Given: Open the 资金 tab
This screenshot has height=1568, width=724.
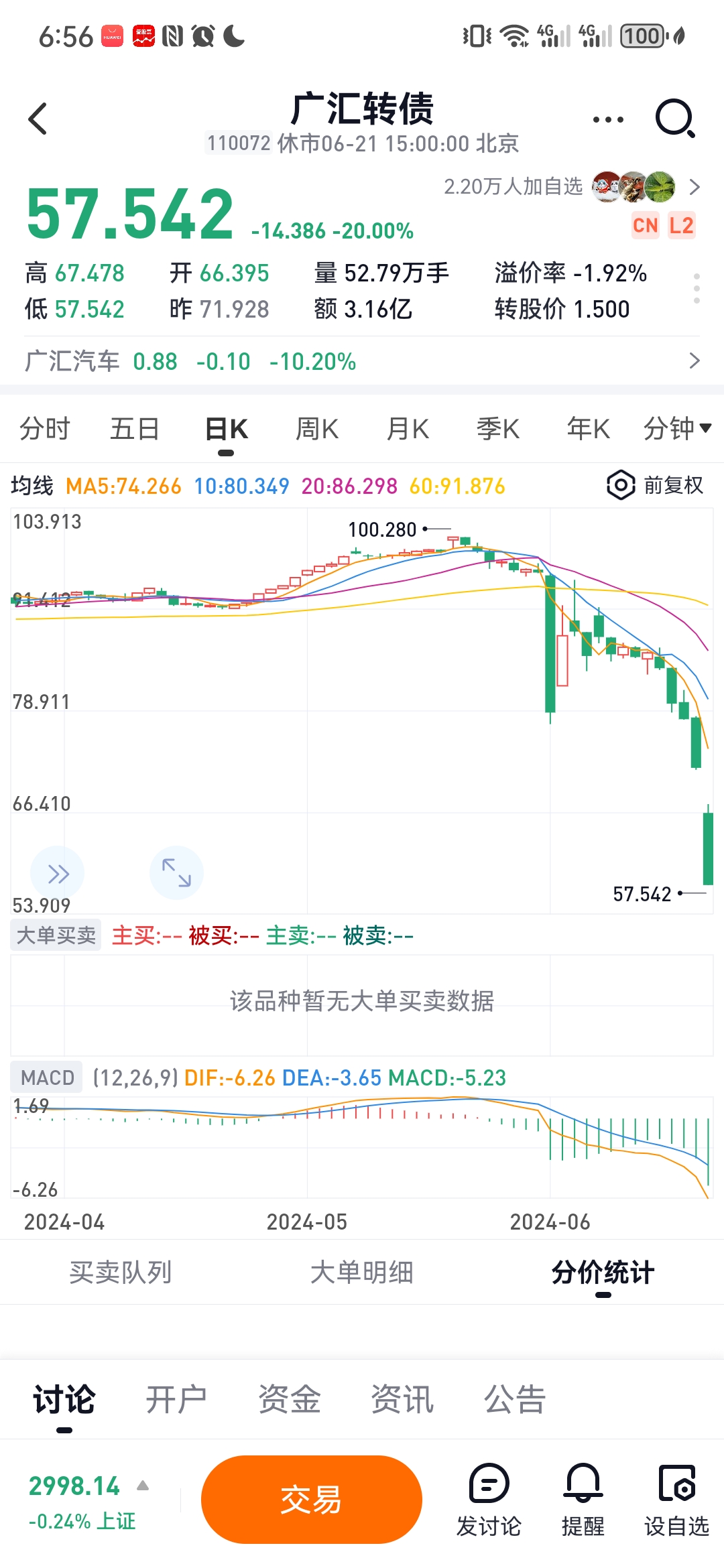Looking at the screenshot, I should [x=290, y=1399].
